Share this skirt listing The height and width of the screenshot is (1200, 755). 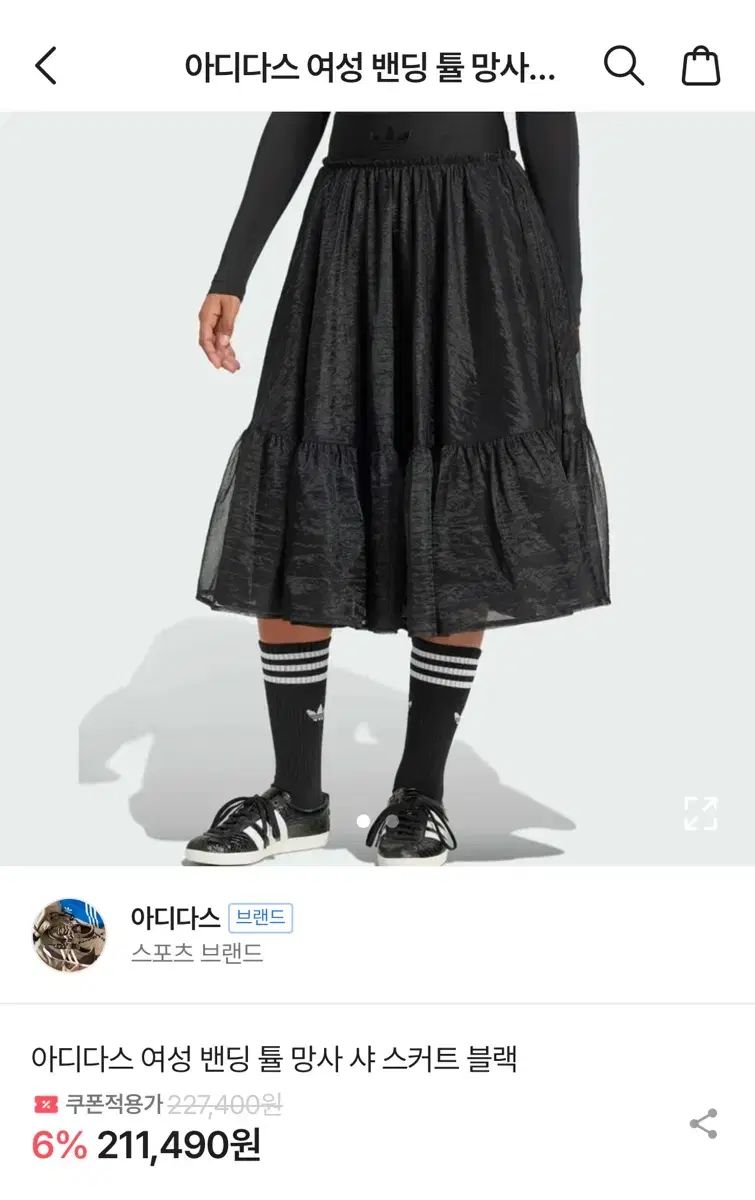(704, 1123)
